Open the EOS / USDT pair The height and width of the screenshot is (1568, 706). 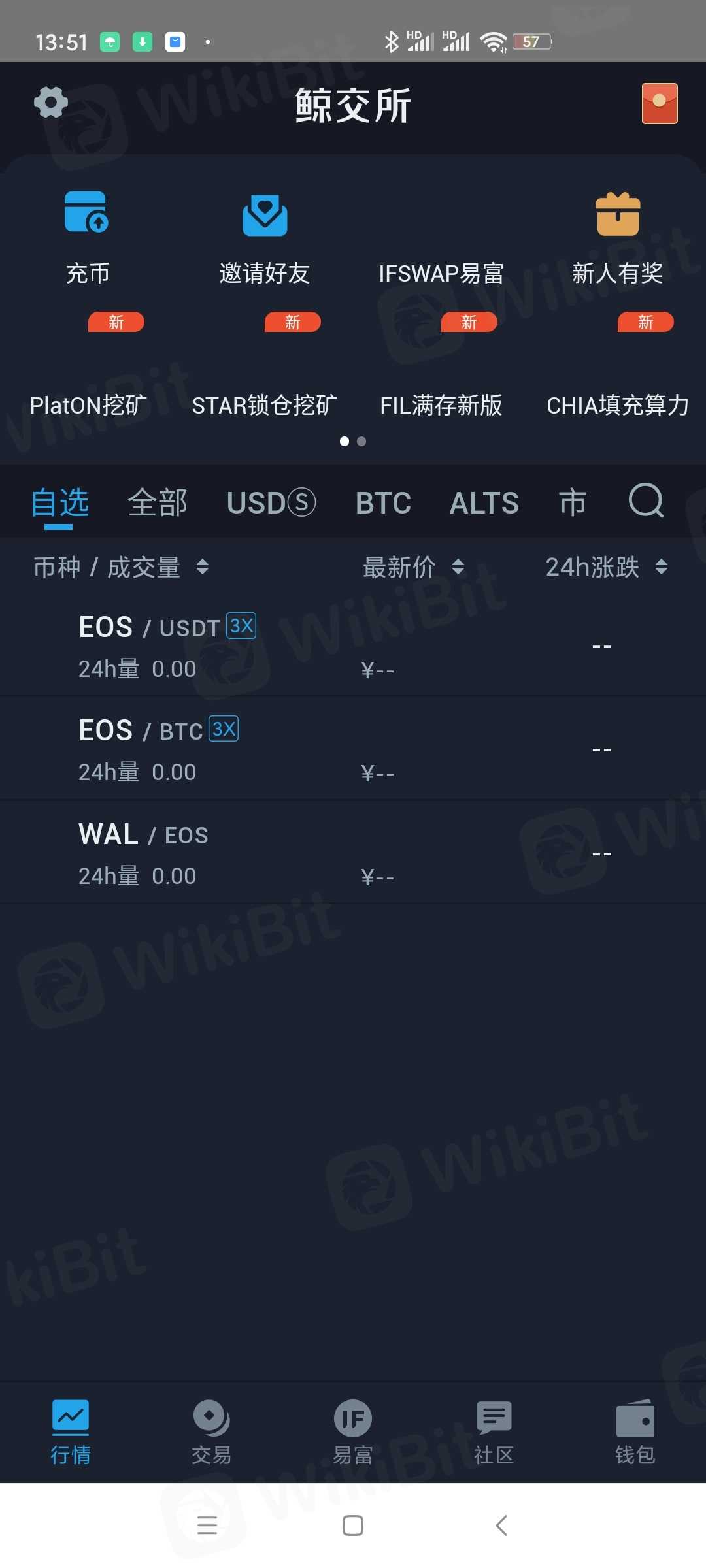353,645
